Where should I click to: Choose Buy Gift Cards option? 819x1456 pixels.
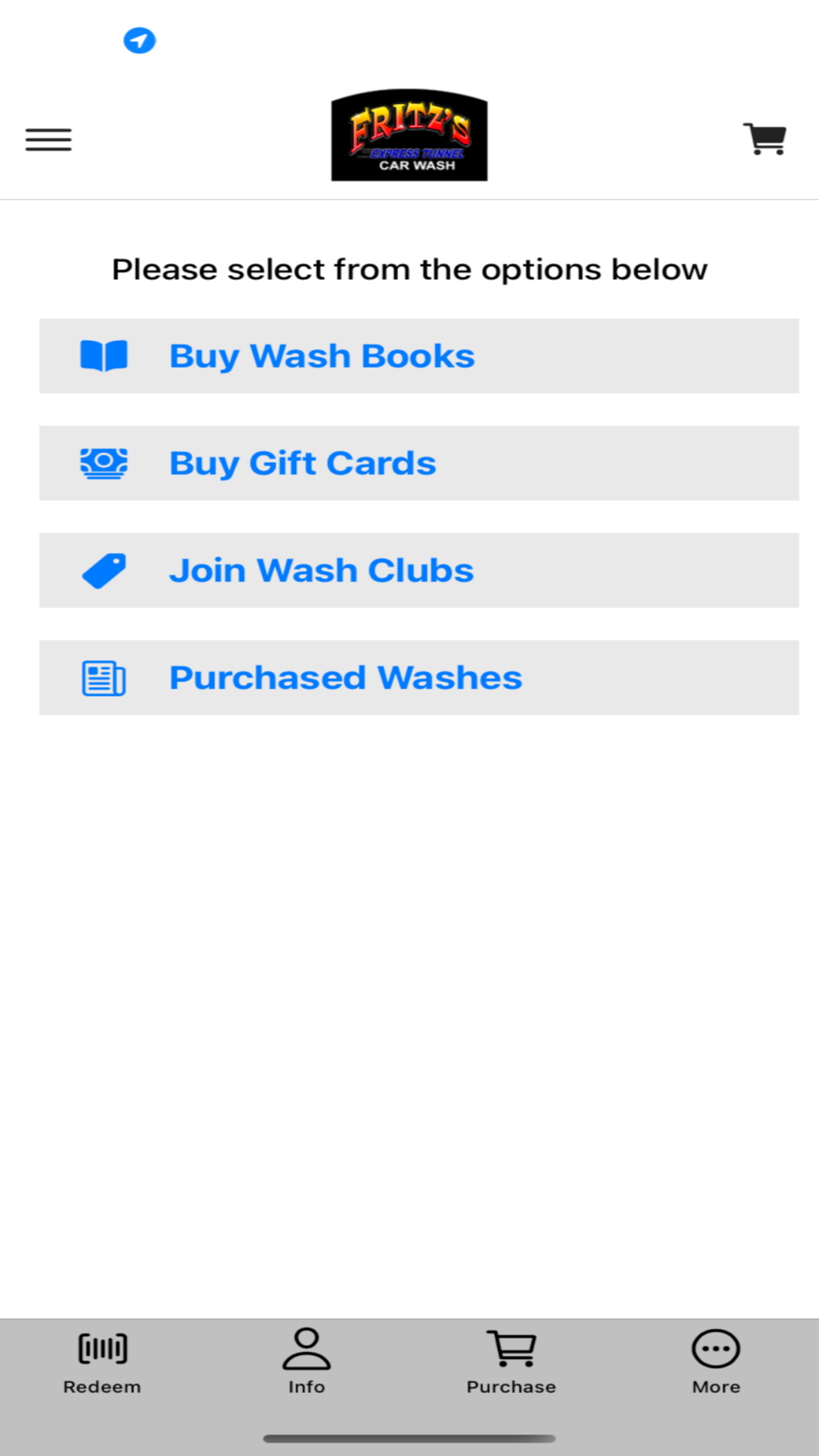(x=419, y=463)
